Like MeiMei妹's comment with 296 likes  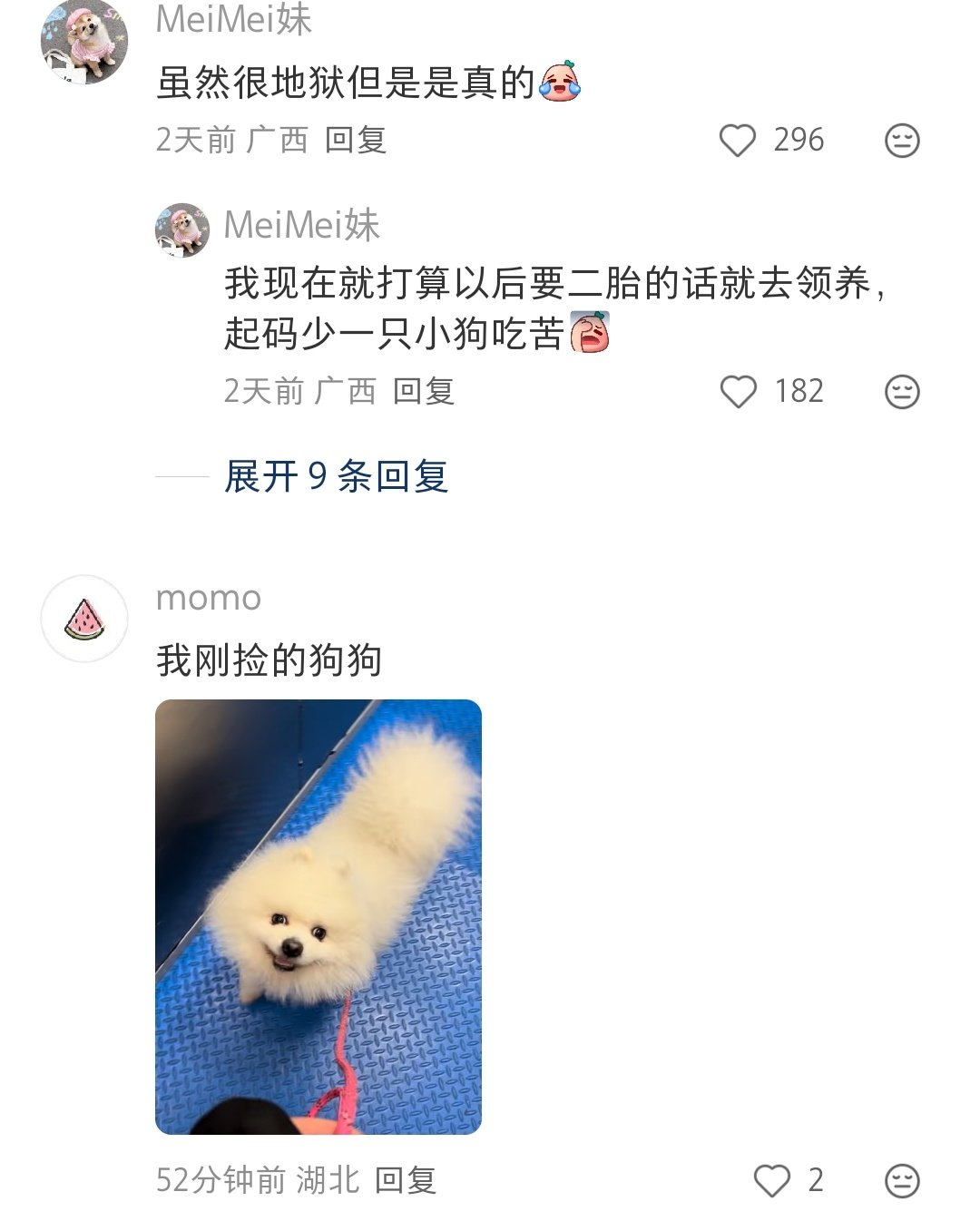(738, 141)
